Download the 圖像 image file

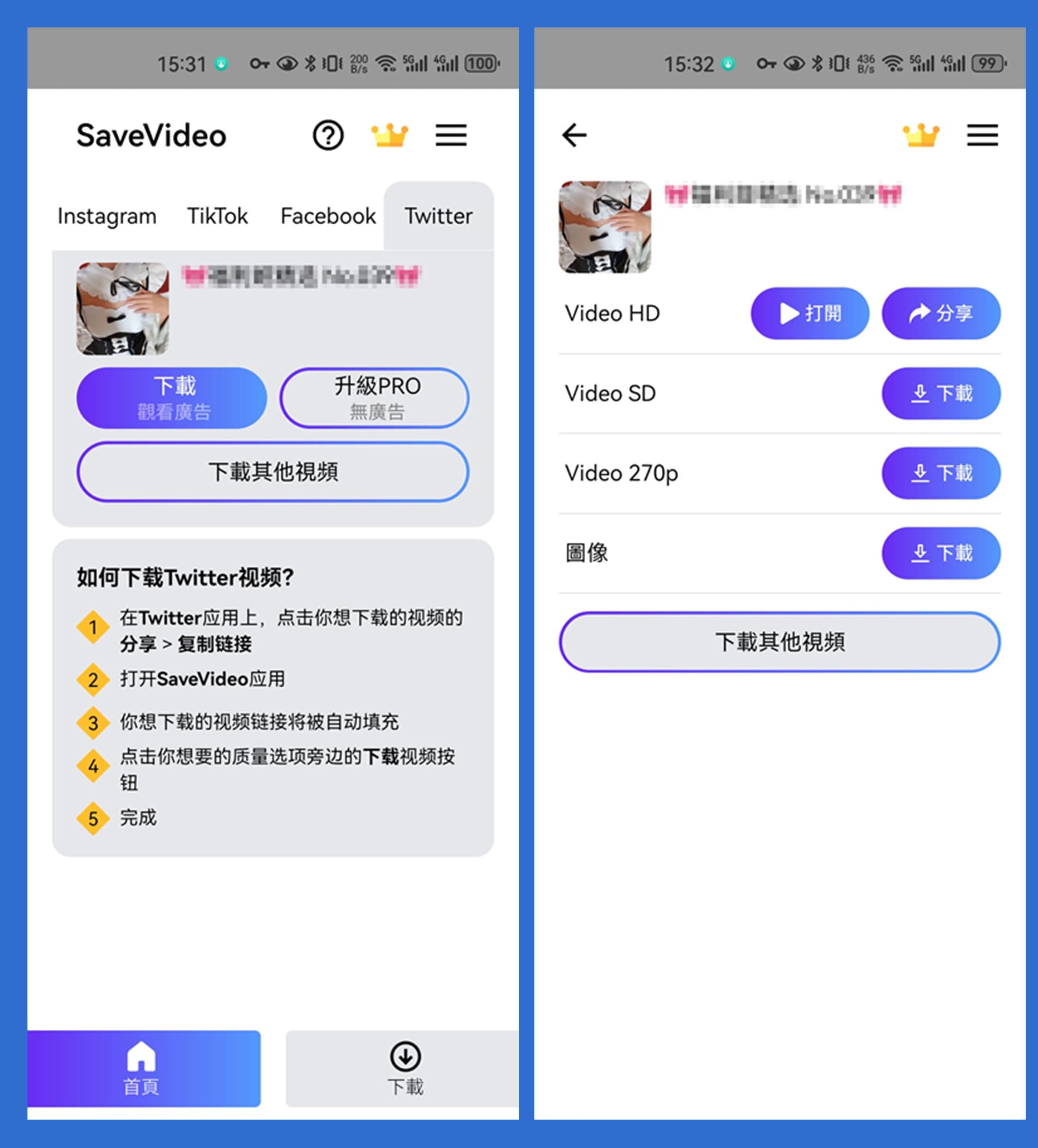click(x=940, y=553)
